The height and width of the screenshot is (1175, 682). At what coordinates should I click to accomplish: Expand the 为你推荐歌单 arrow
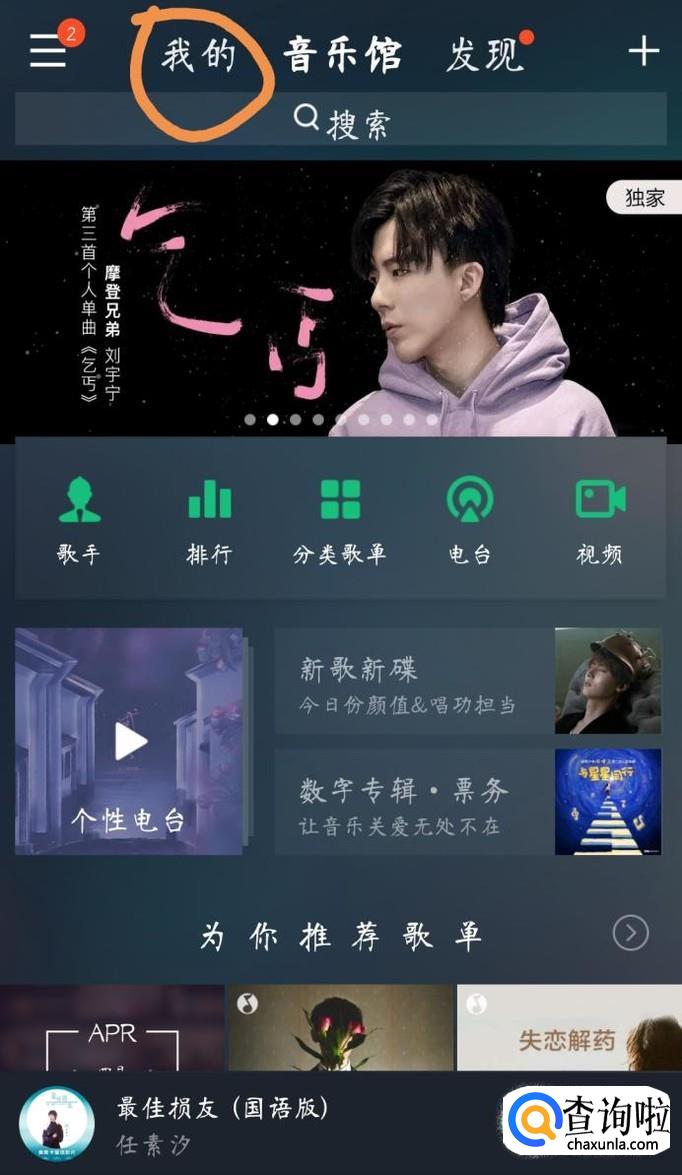(x=630, y=933)
